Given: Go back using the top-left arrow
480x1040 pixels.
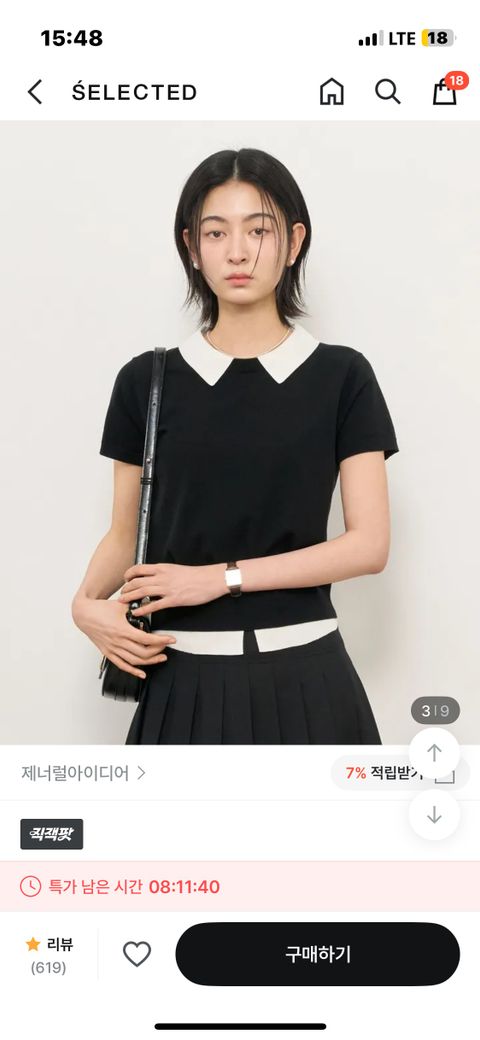Looking at the screenshot, I should [x=34, y=92].
